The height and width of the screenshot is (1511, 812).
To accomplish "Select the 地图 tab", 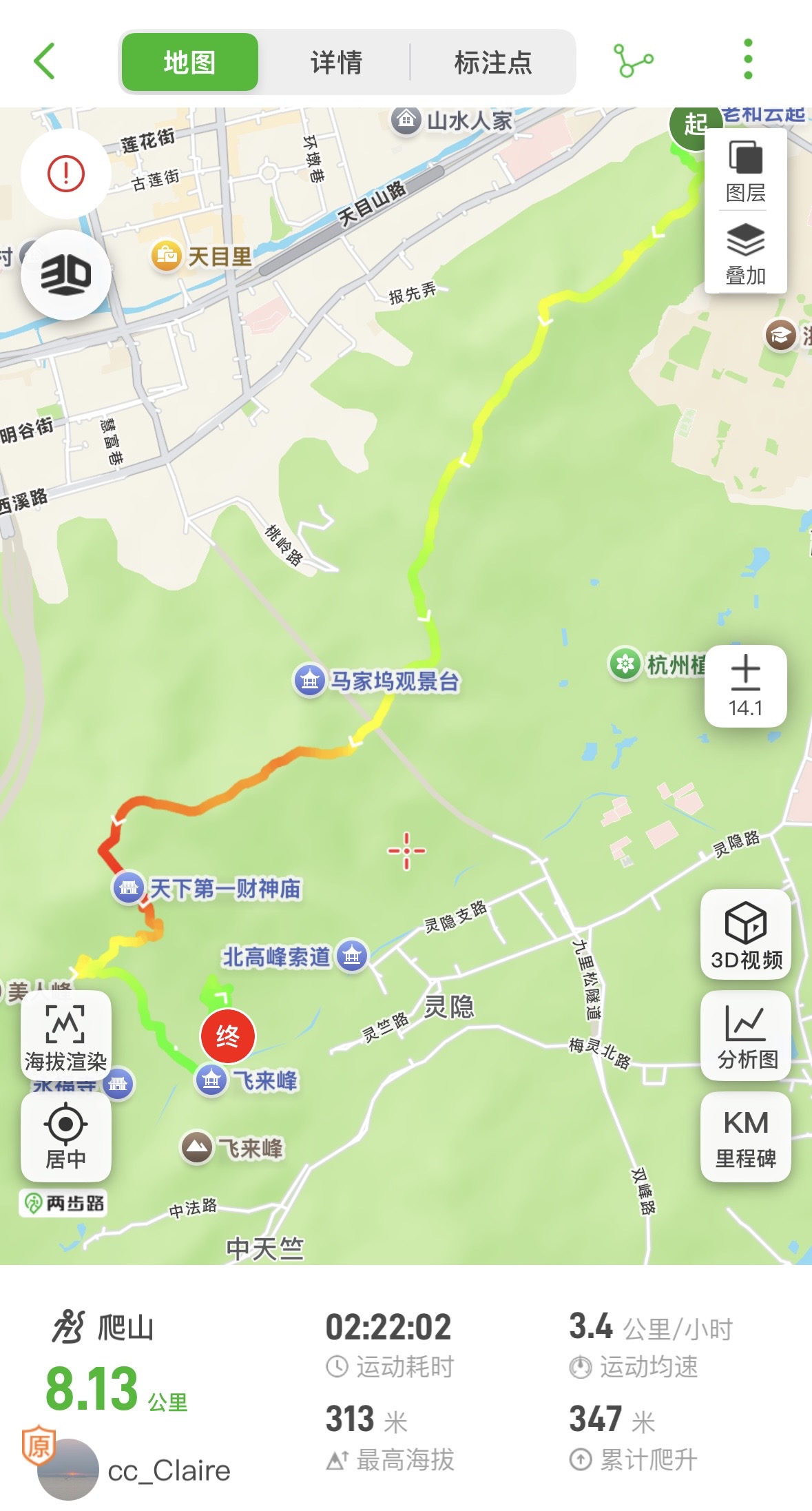I will [x=190, y=62].
